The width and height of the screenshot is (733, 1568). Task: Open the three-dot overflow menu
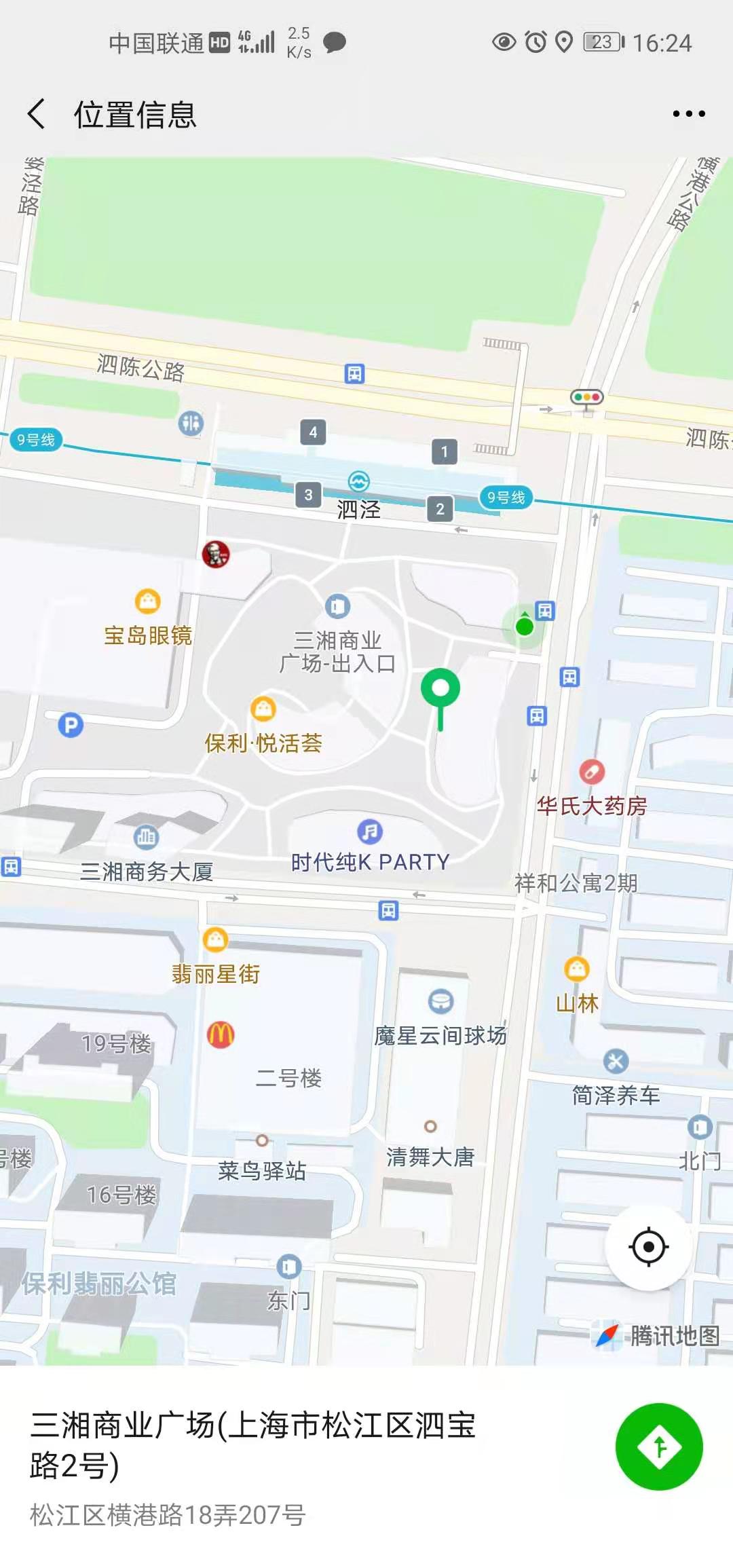pos(688,113)
